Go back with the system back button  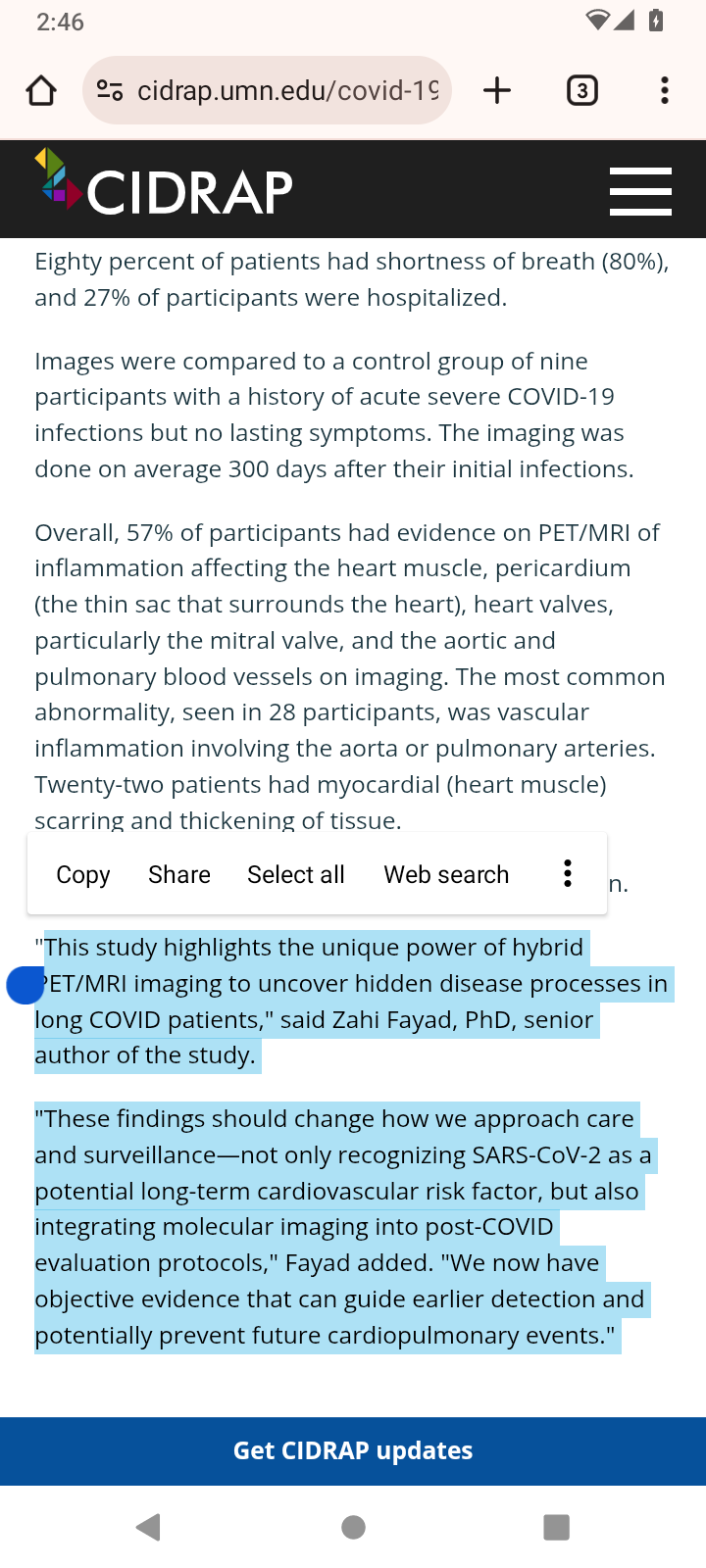pyautogui.click(x=149, y=1527)
